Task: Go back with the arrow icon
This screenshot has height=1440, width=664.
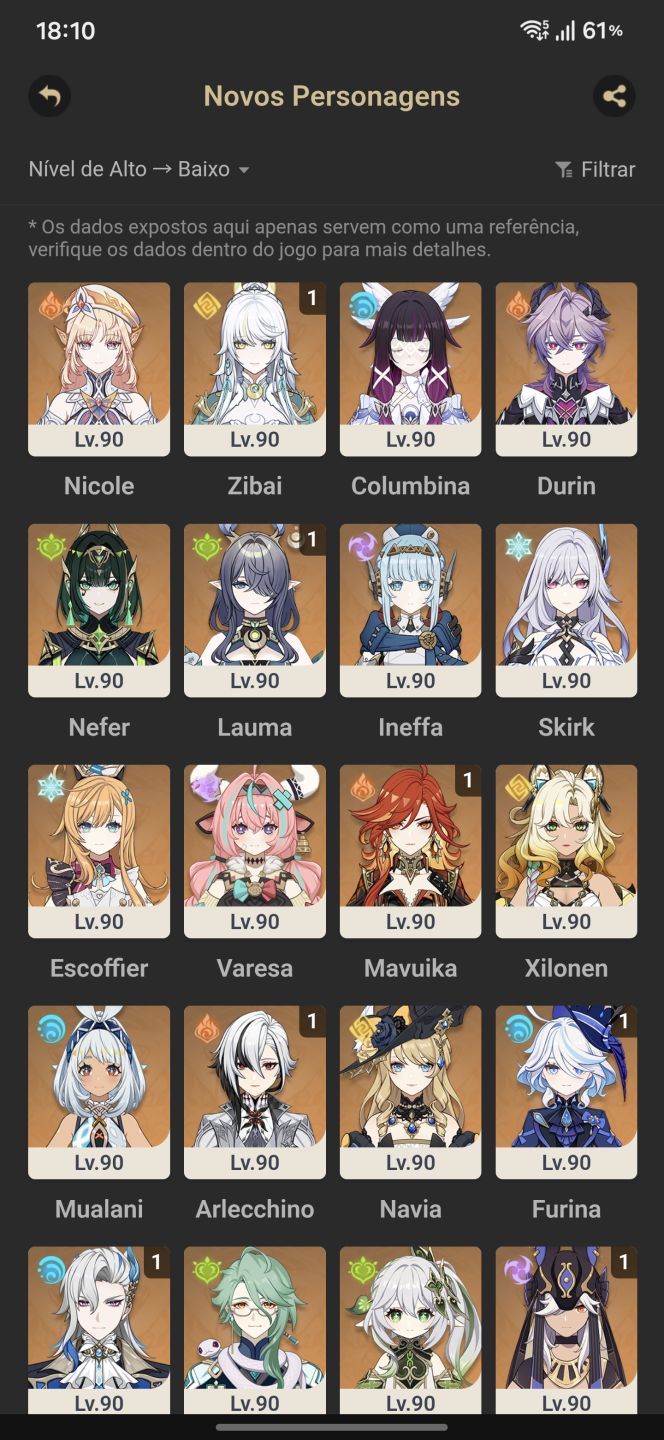Action: (x=50, y=96)
